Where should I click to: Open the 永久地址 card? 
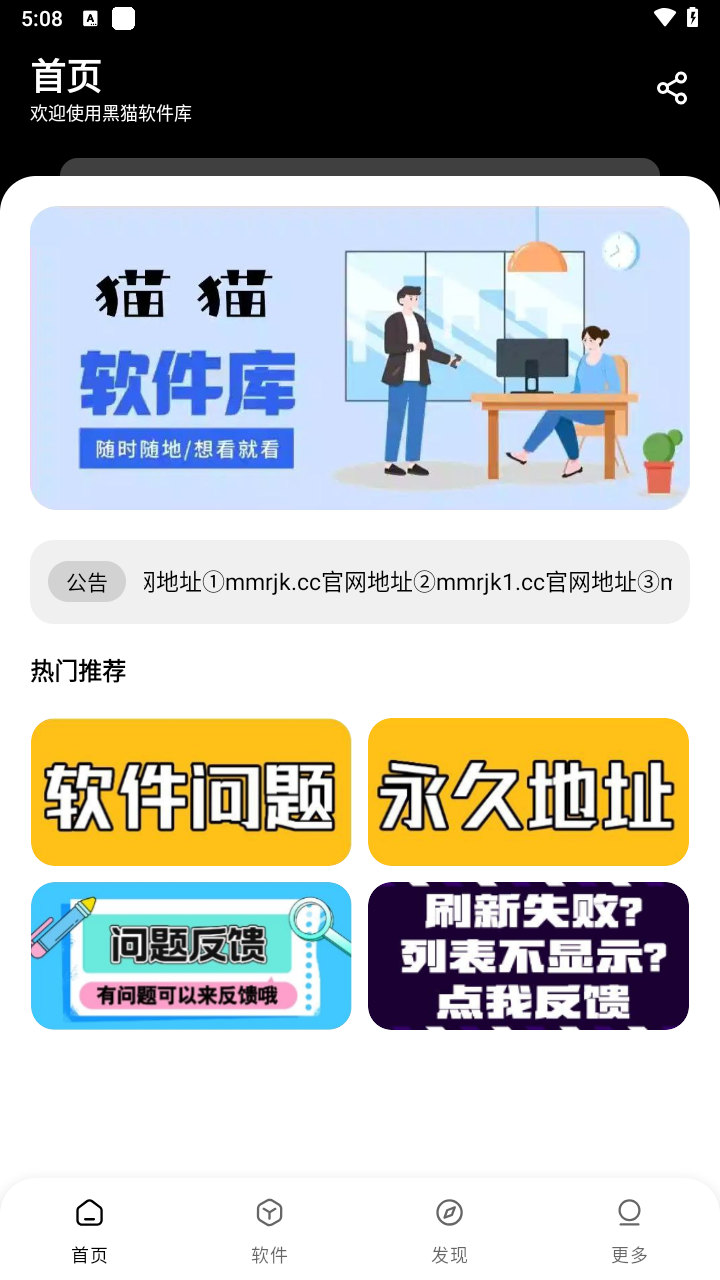pos(528,792)
